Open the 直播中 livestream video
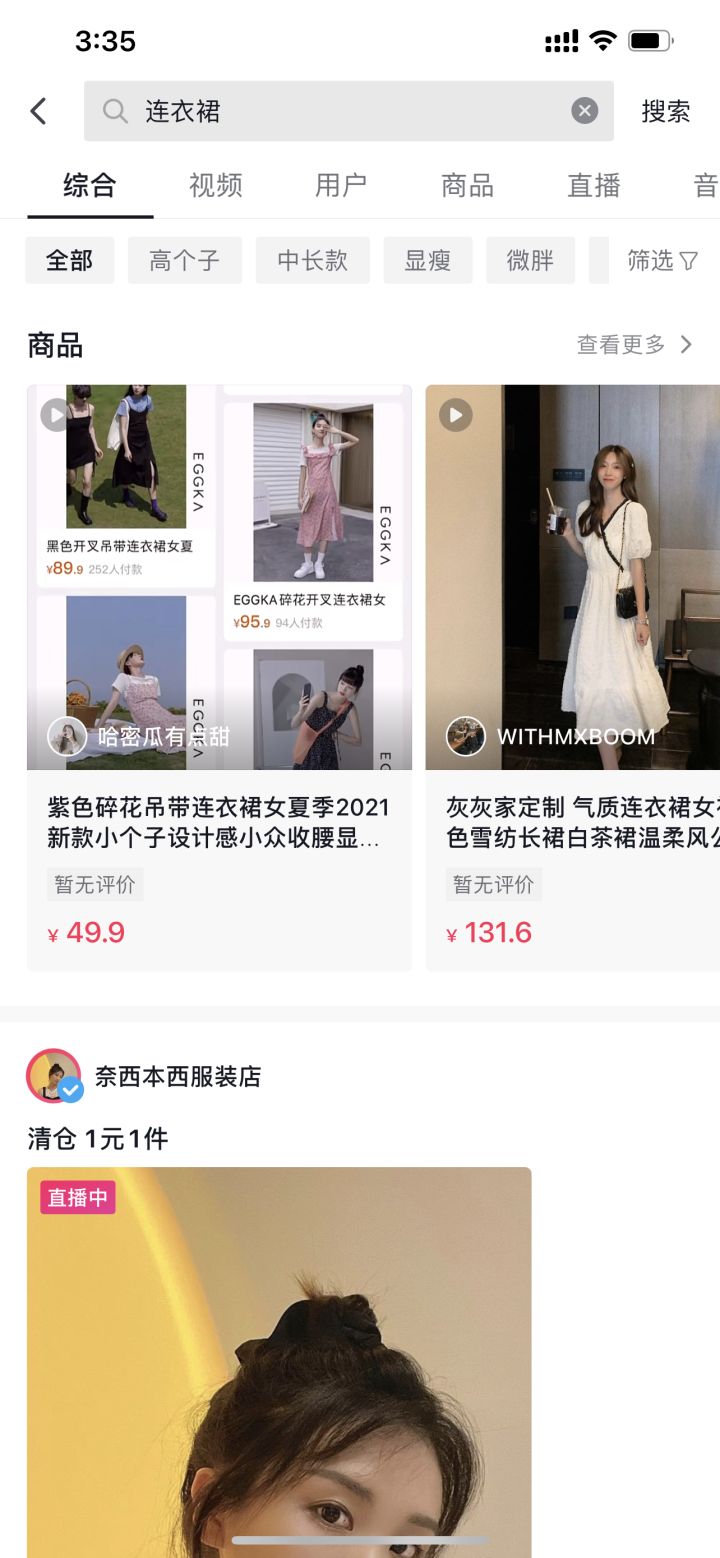Viewport: 720px width, 1558px height. (x=279, y=1360)
